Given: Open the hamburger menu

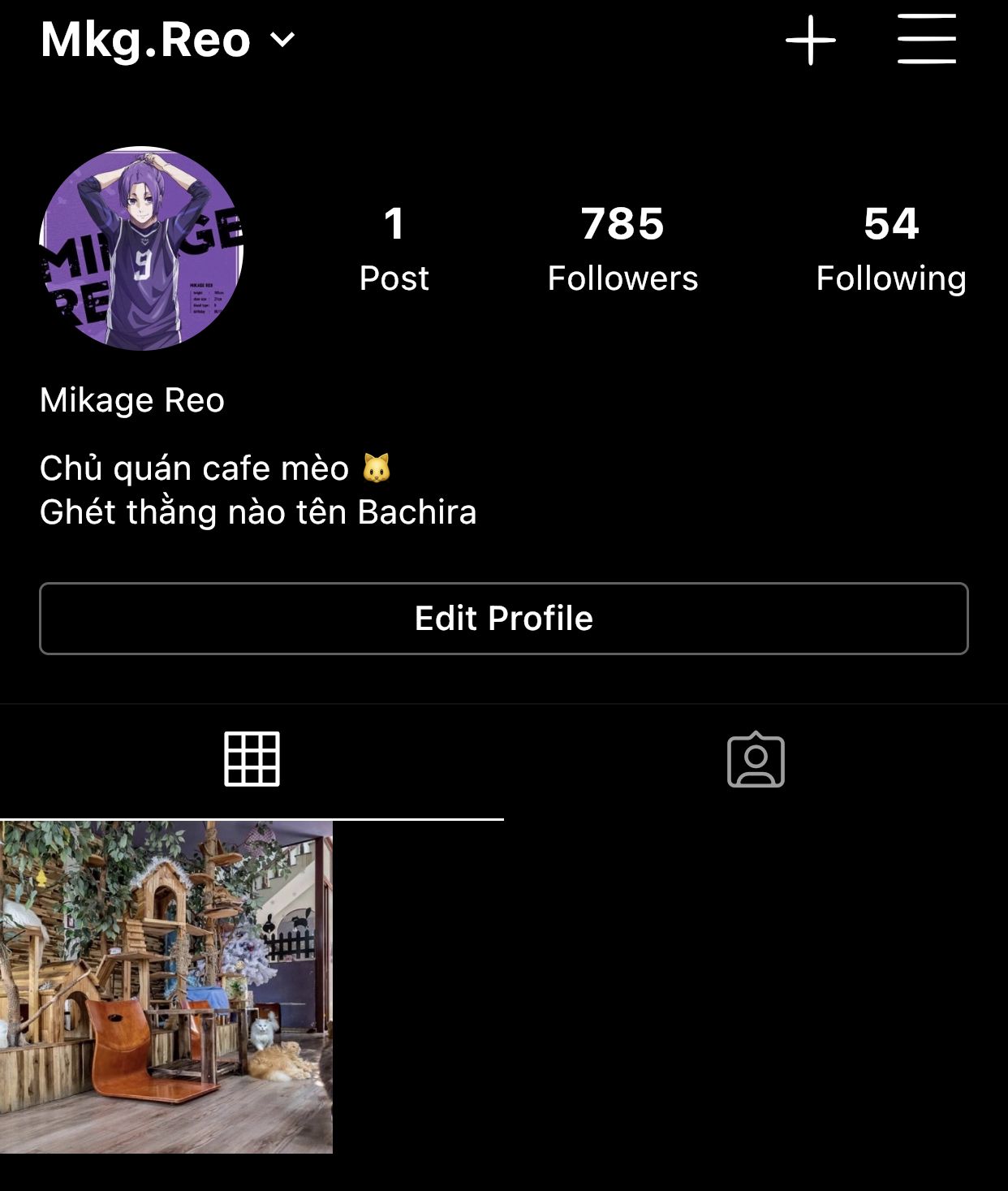Looking at the screenshot, I should point(926,39).
